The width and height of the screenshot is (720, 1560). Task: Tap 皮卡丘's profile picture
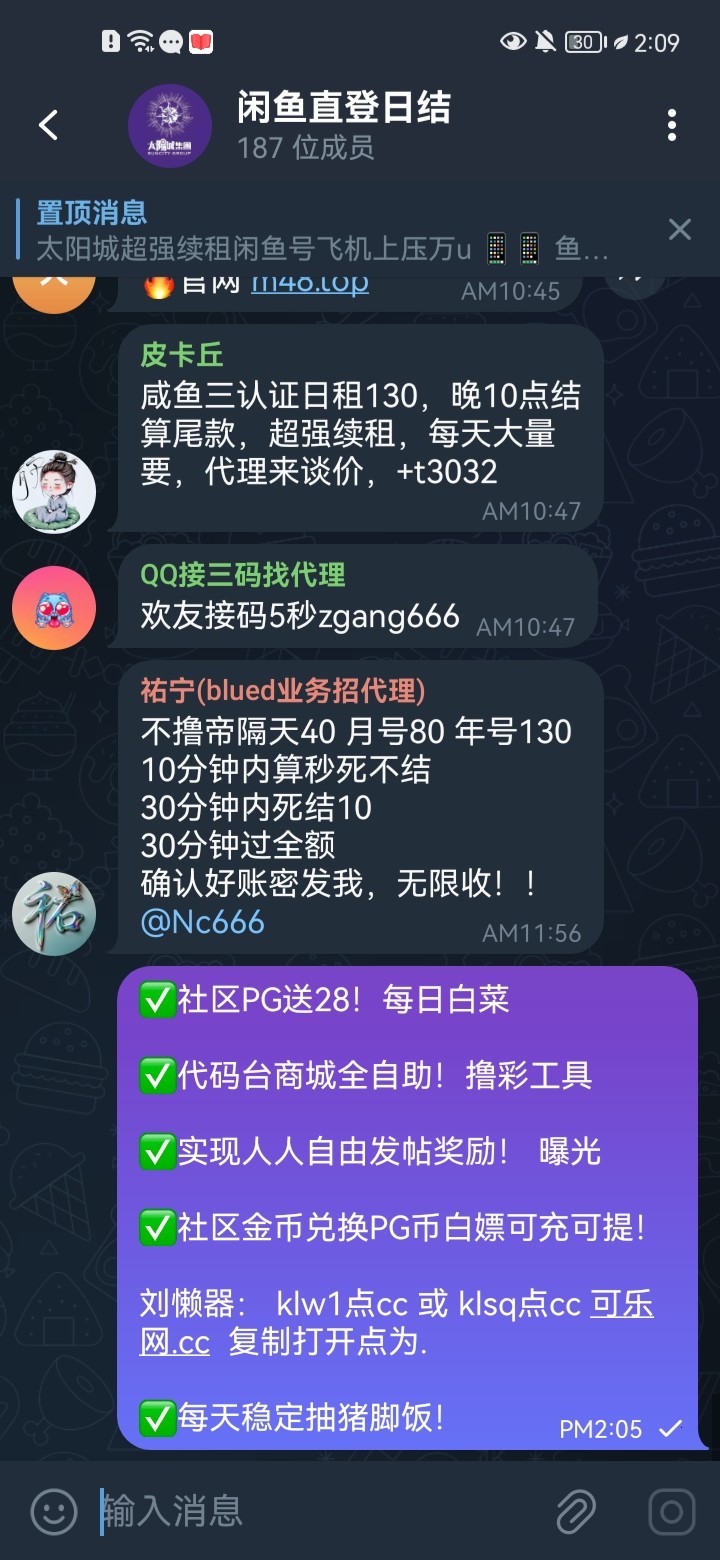[x=53, y=491]
